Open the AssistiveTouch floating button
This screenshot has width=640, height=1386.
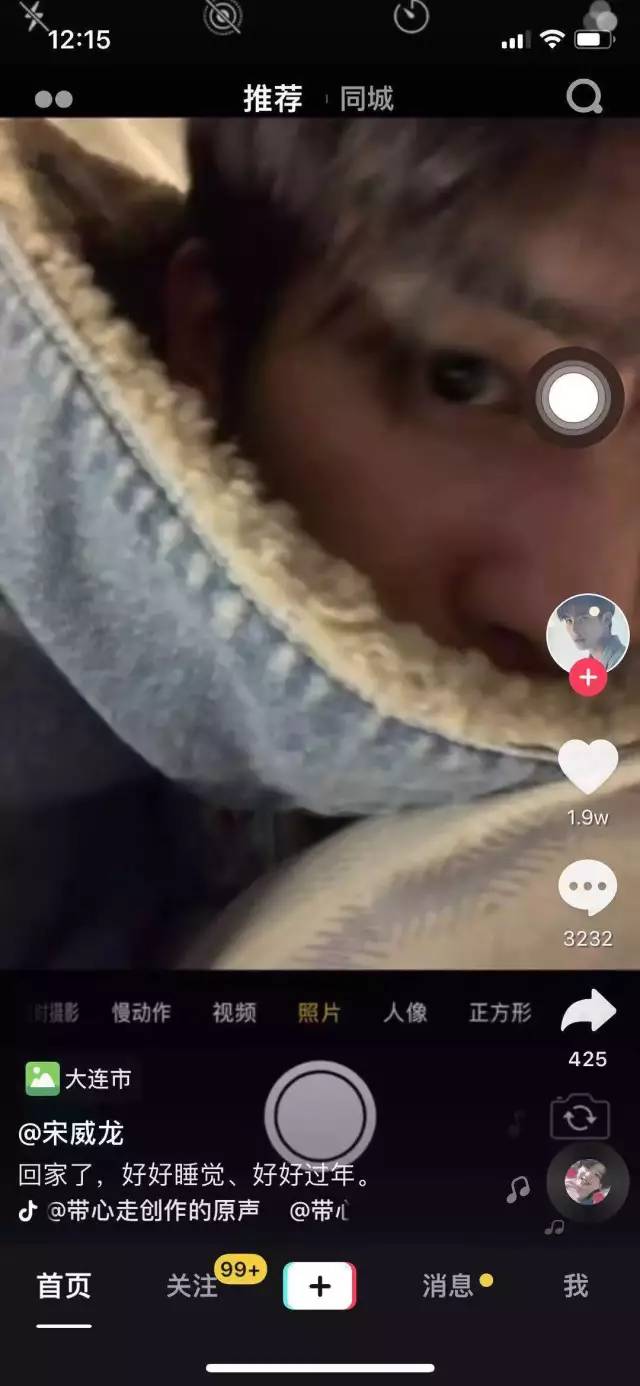[574, 398]
